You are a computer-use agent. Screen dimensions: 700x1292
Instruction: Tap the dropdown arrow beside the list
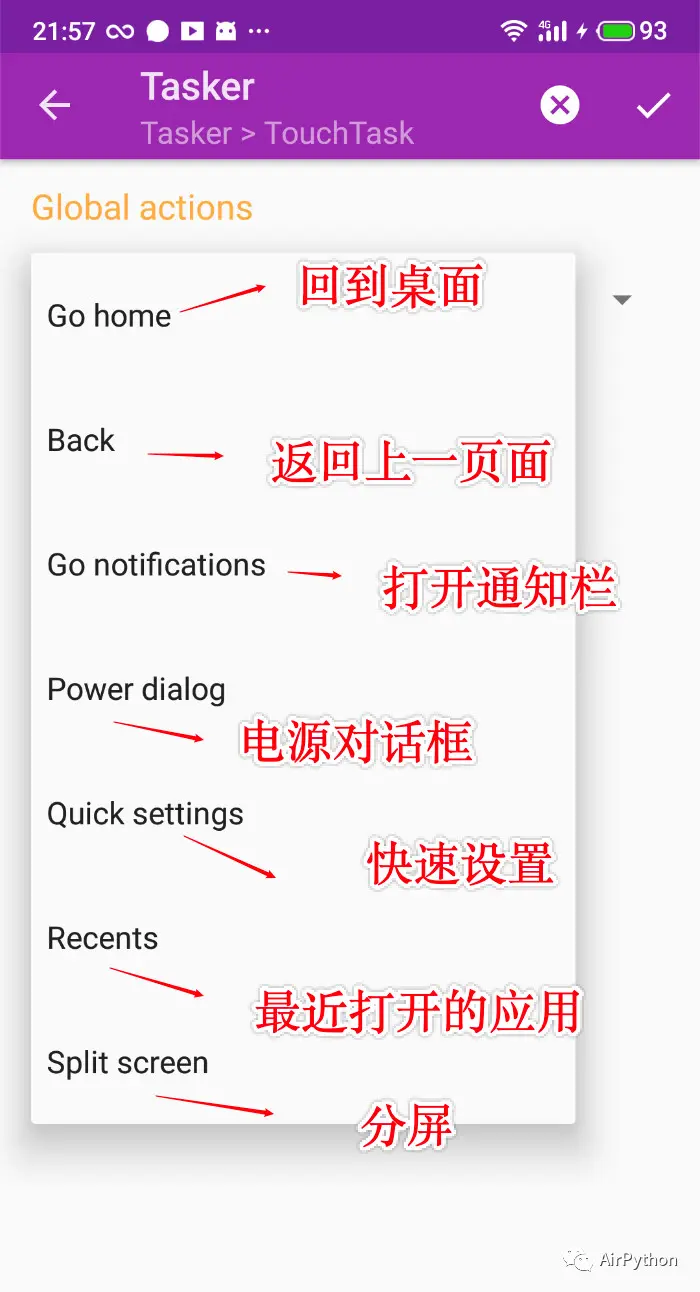[x=622, y=299]
